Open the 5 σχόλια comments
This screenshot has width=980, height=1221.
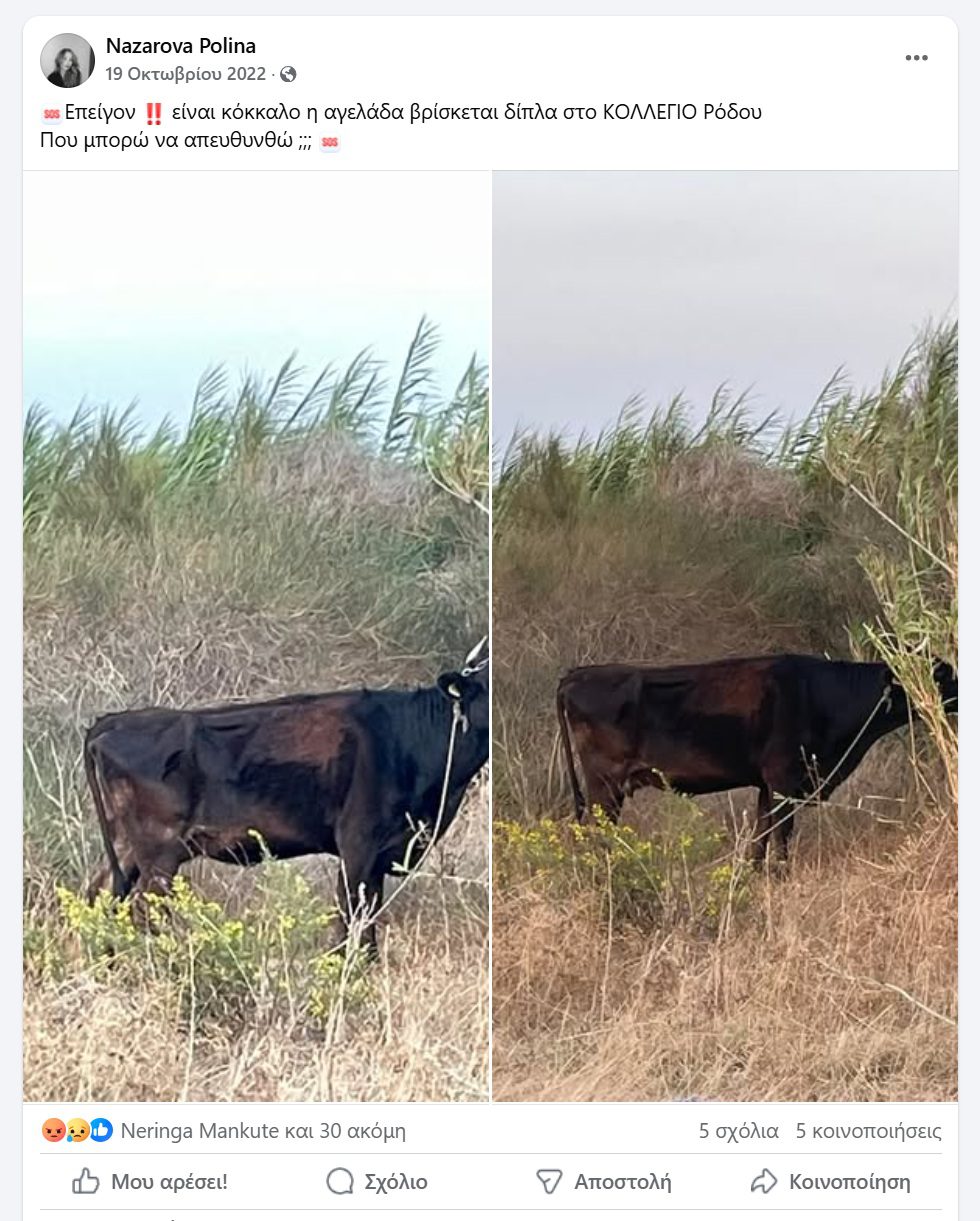pos(738,1131)
